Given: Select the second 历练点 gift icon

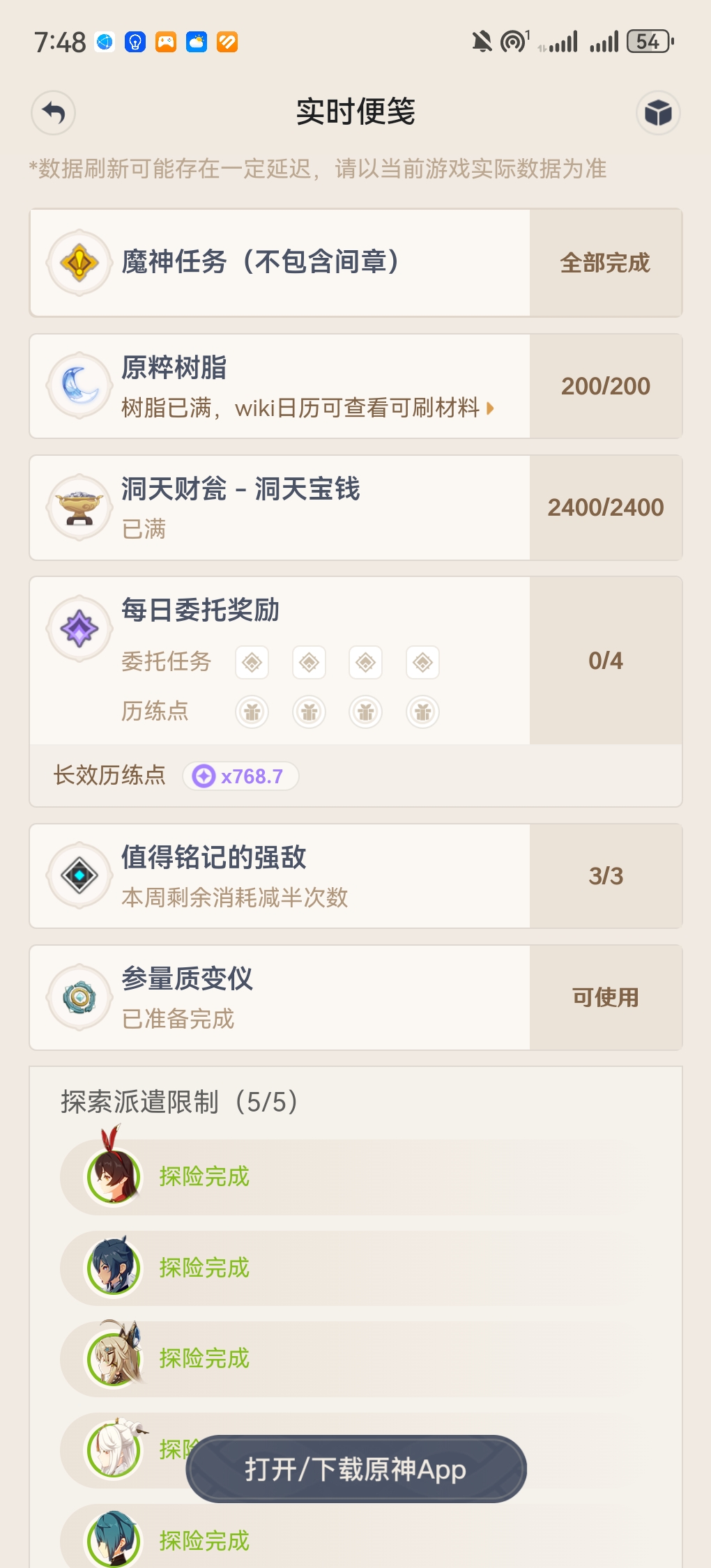Looking at the screenshot, I should pos(309,712).
